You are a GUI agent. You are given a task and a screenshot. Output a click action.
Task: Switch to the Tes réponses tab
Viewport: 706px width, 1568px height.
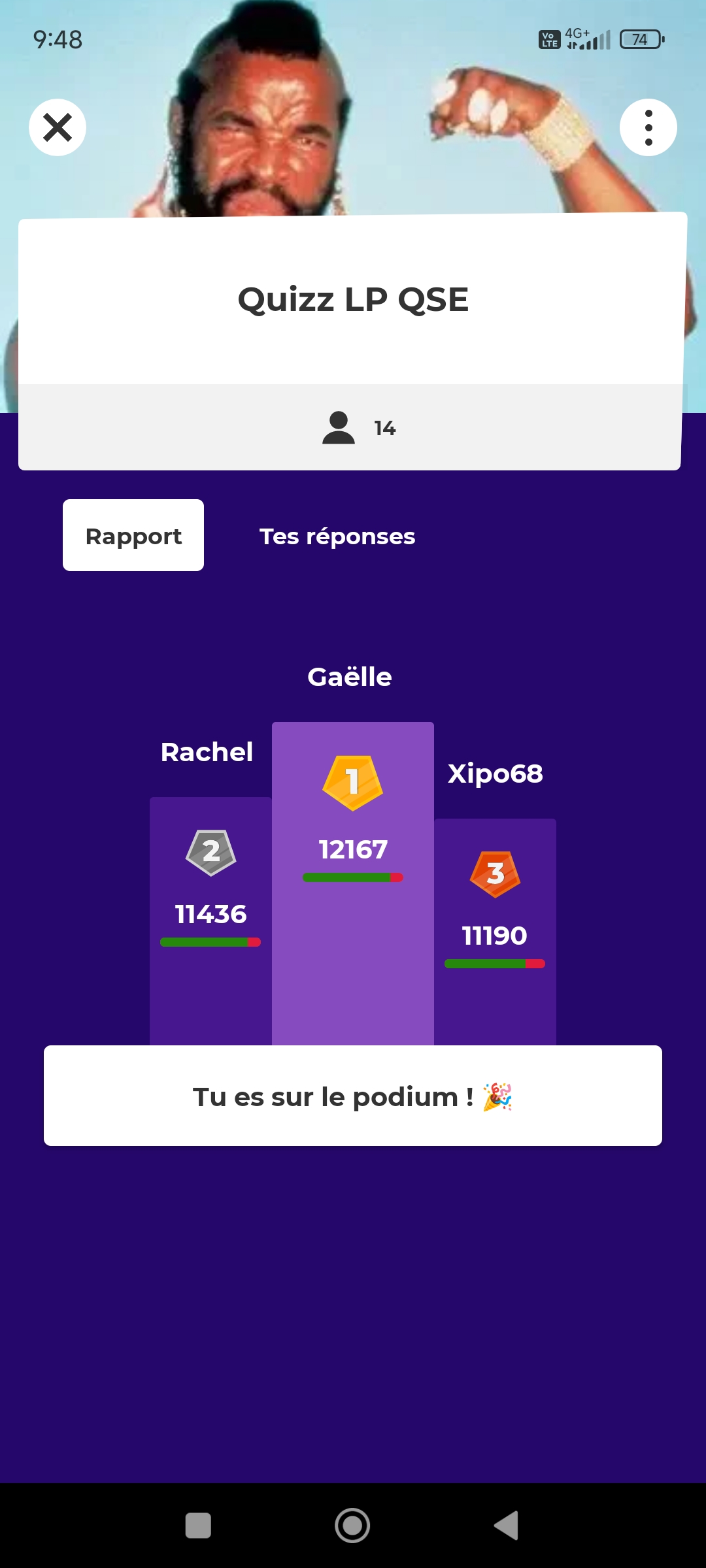[x=337, y=536]
